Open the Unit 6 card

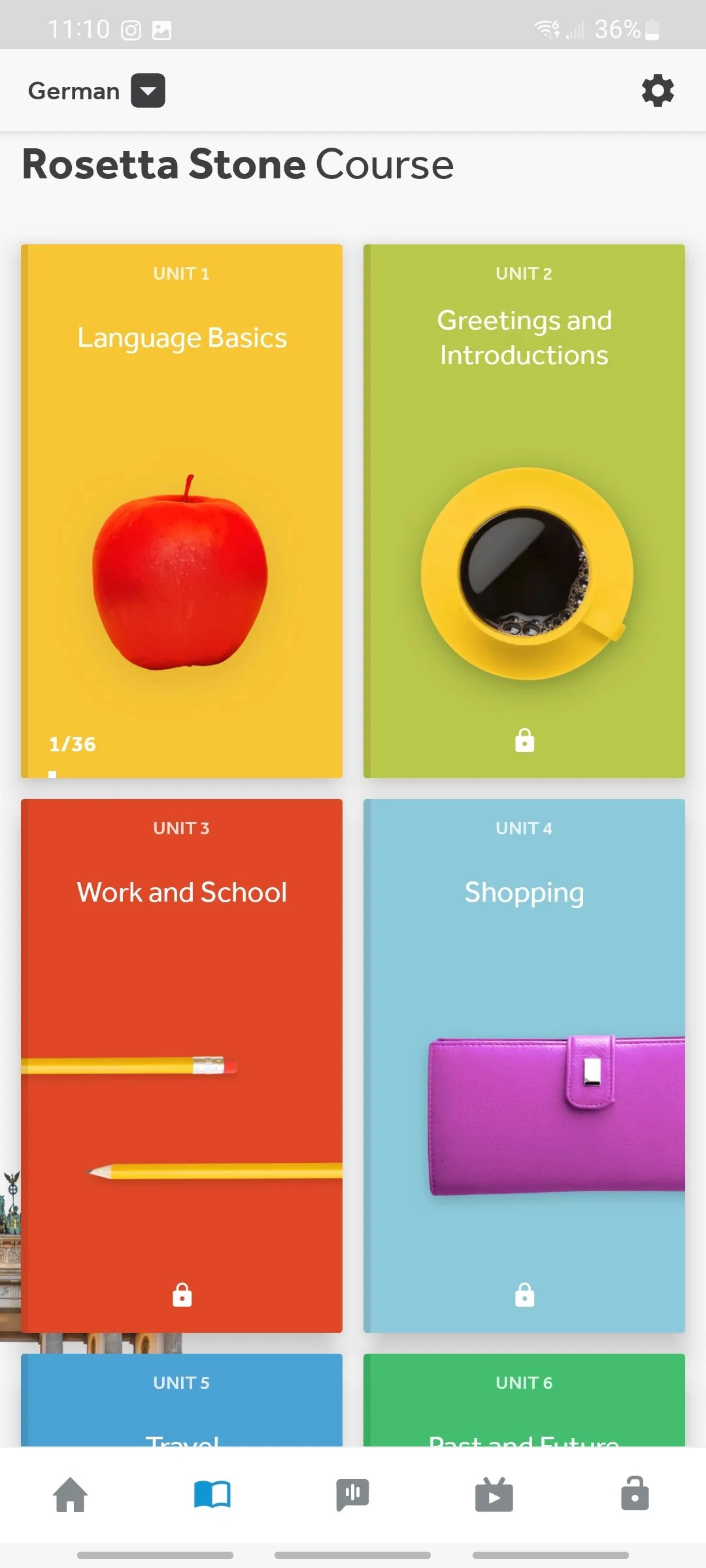524,1400
